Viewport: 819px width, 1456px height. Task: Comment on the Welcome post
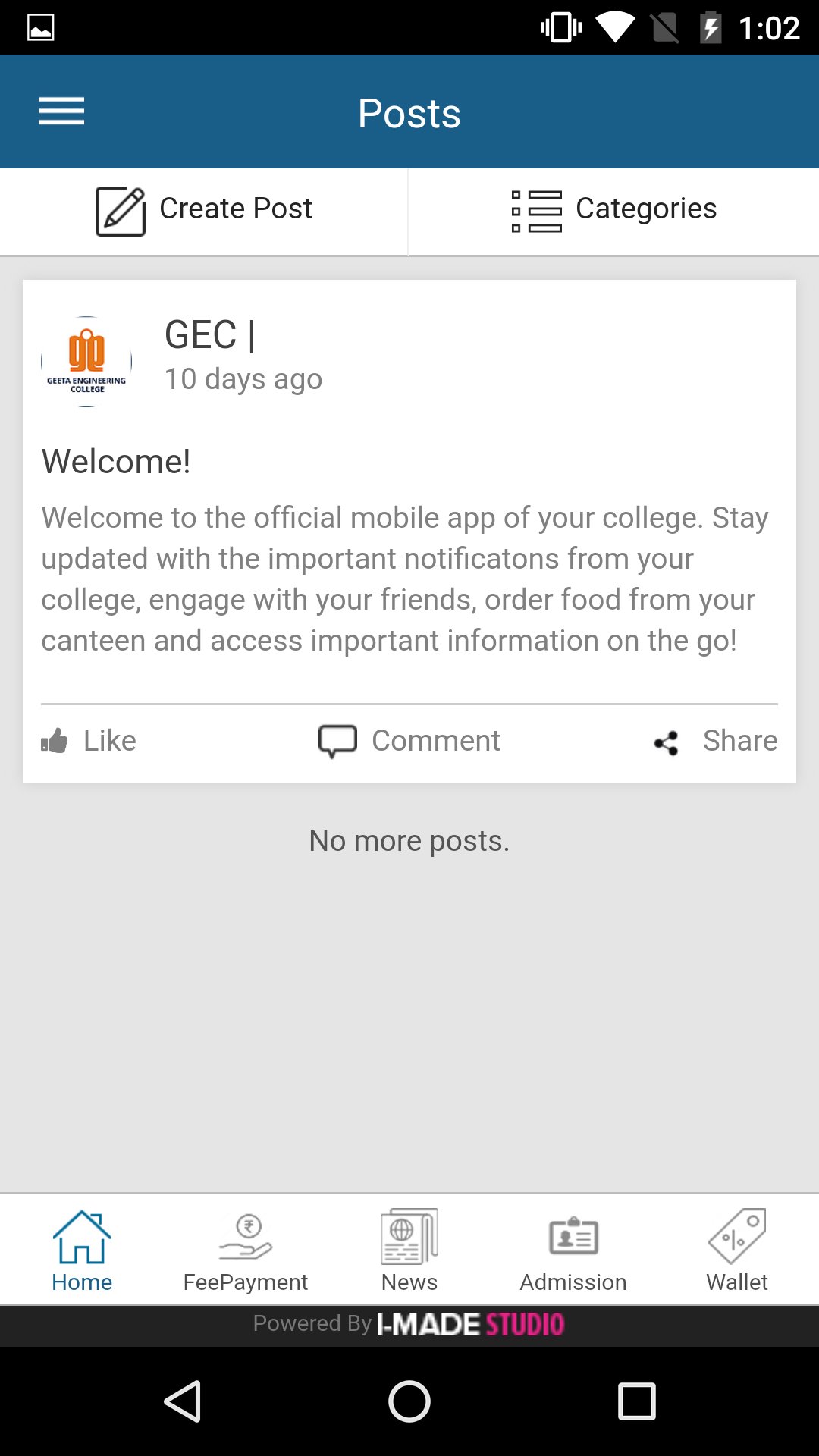[x=409, y=741]
